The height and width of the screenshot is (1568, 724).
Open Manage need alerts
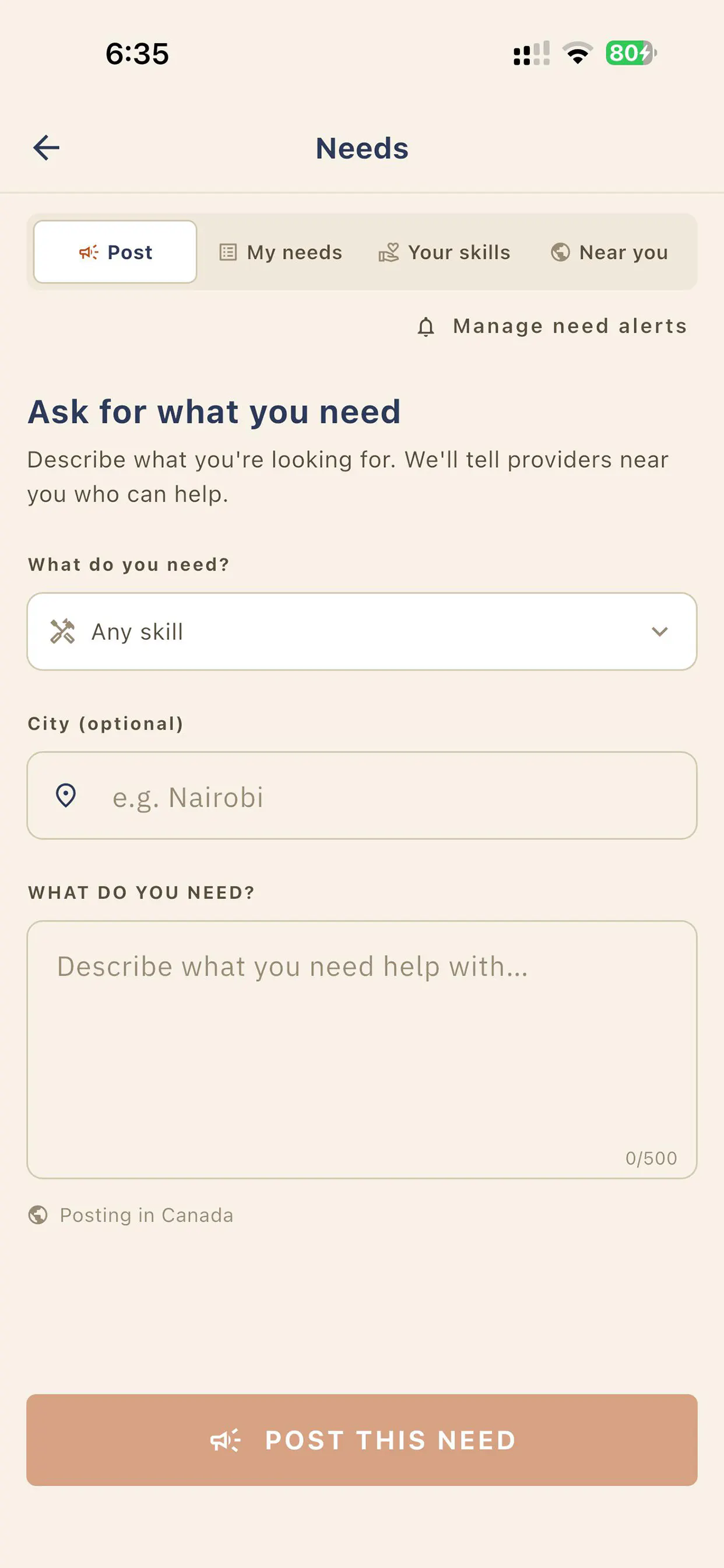[552, 326]
